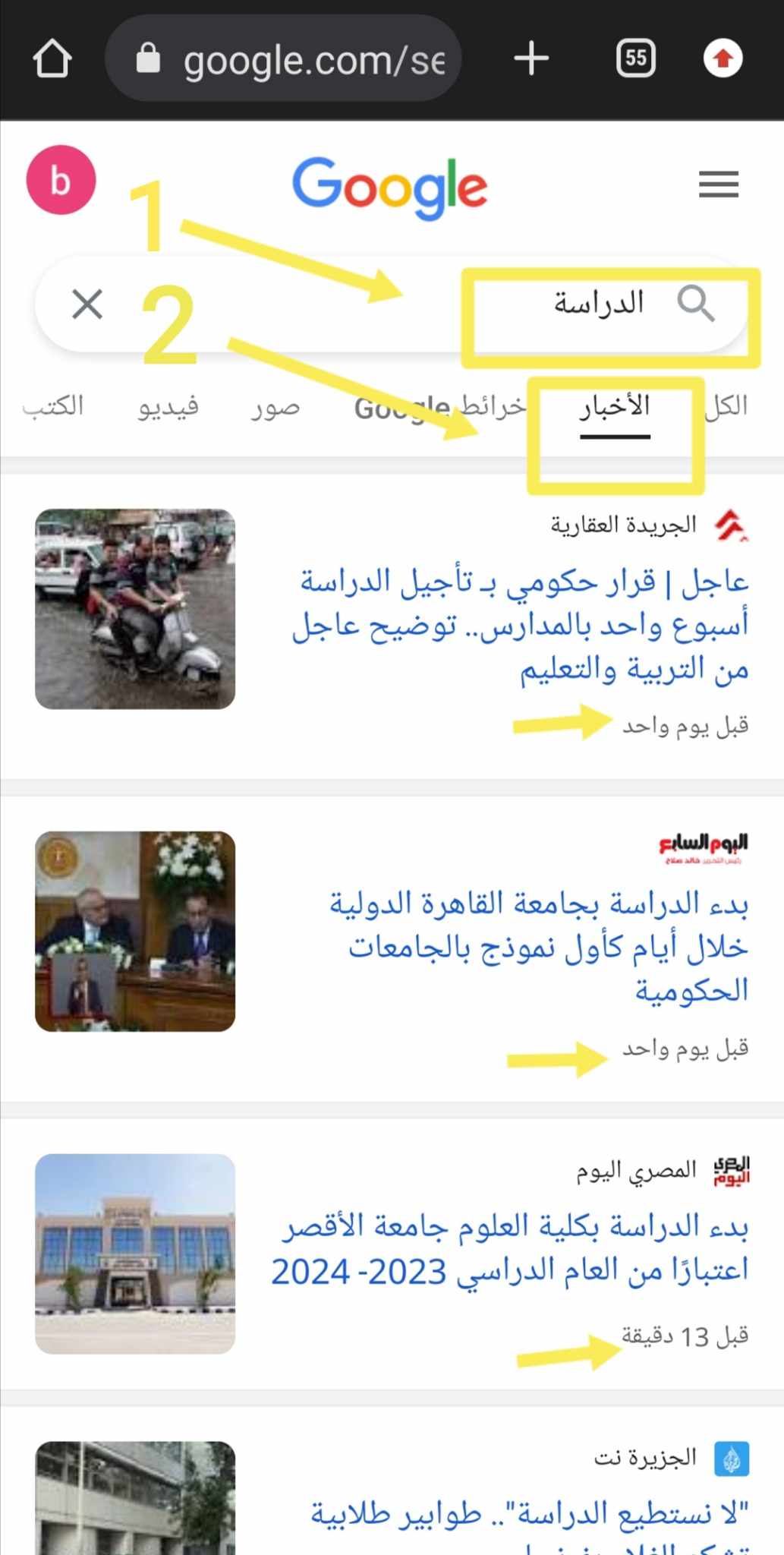The width and height of the screenshot is (784, 1555).
Task: Open الجريدة العقارية article about تأجيل الدراسة
Action: (522, 624)
